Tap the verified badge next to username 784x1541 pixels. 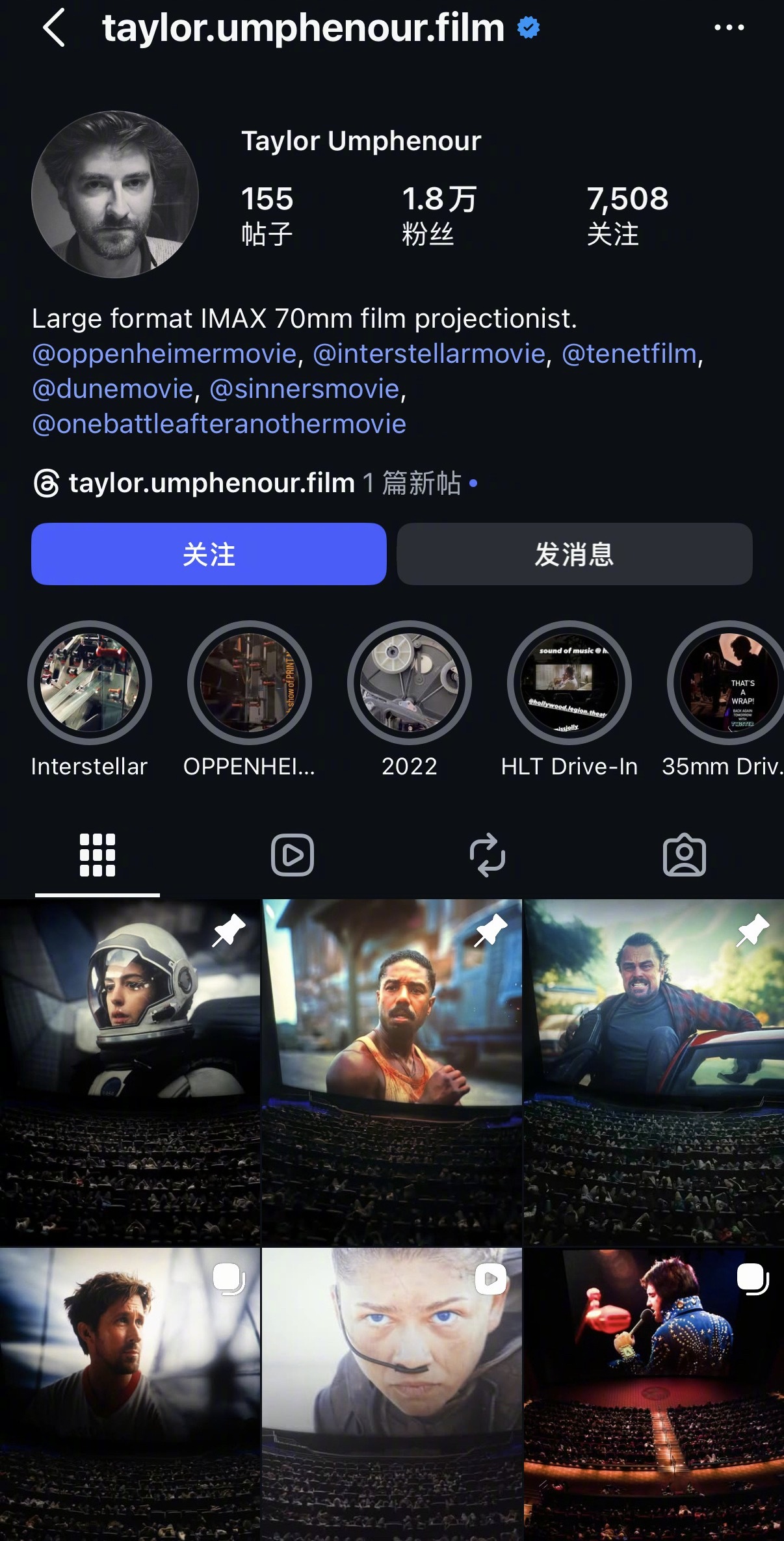click(x=528, y=27)
